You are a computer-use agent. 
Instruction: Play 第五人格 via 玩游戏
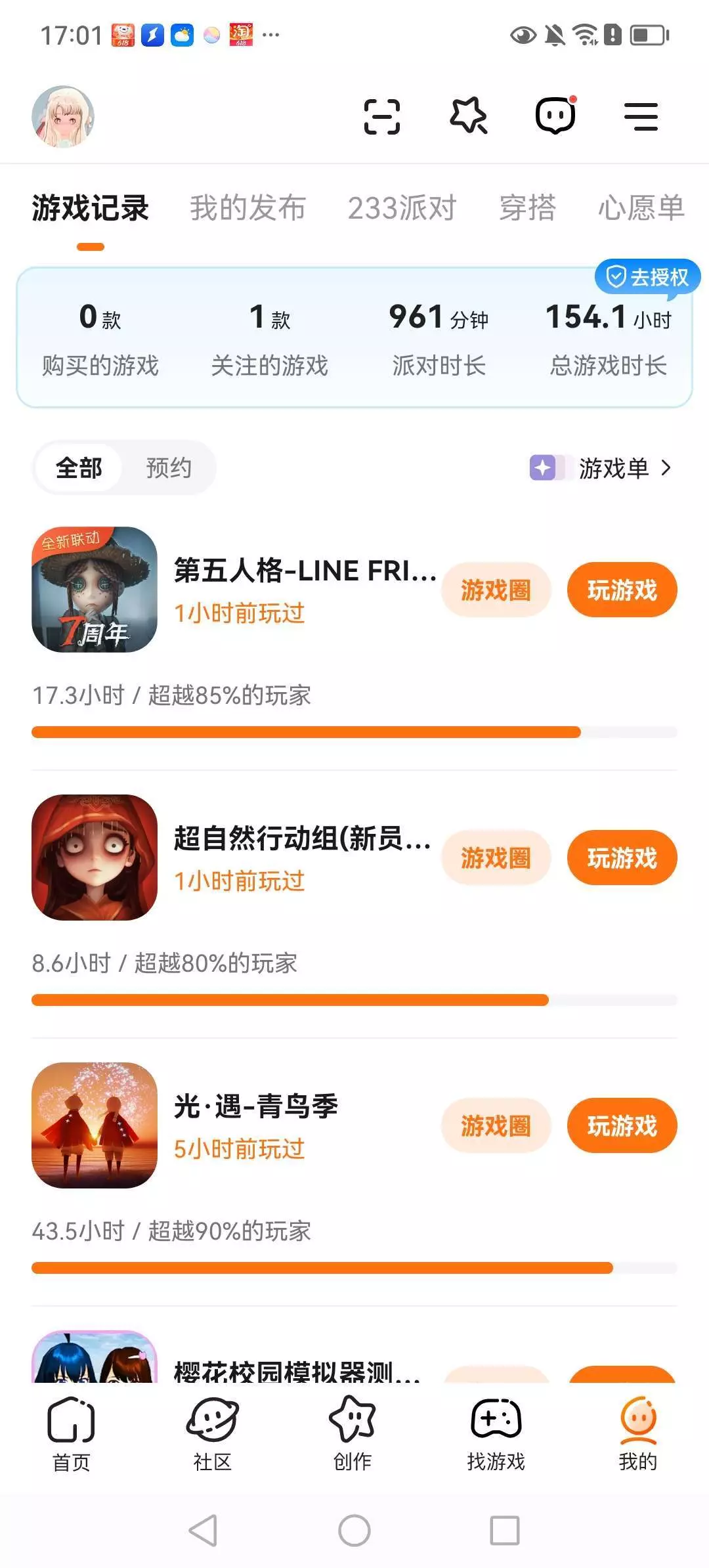point(622,590)
